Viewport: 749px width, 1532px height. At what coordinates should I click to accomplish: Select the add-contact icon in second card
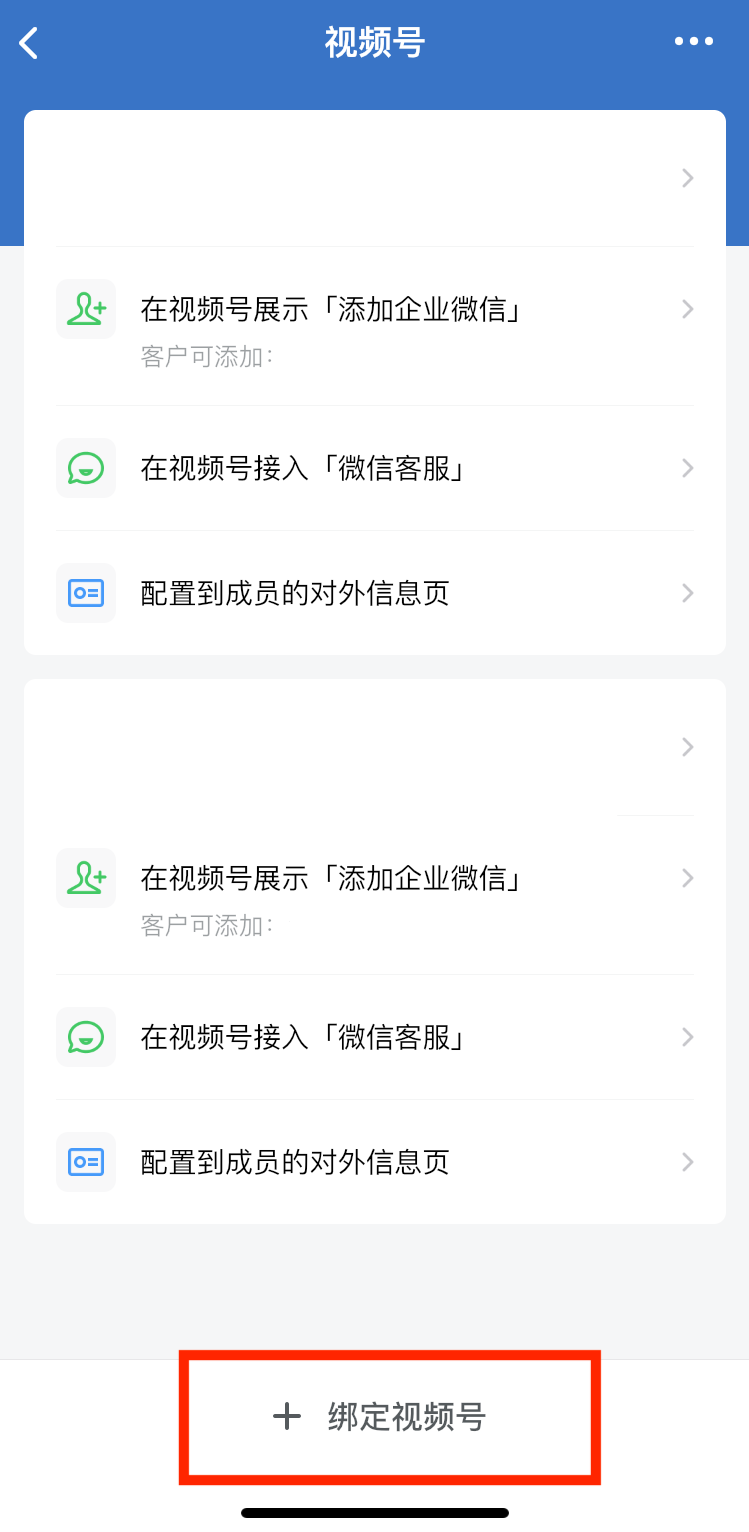click(86, 878)
